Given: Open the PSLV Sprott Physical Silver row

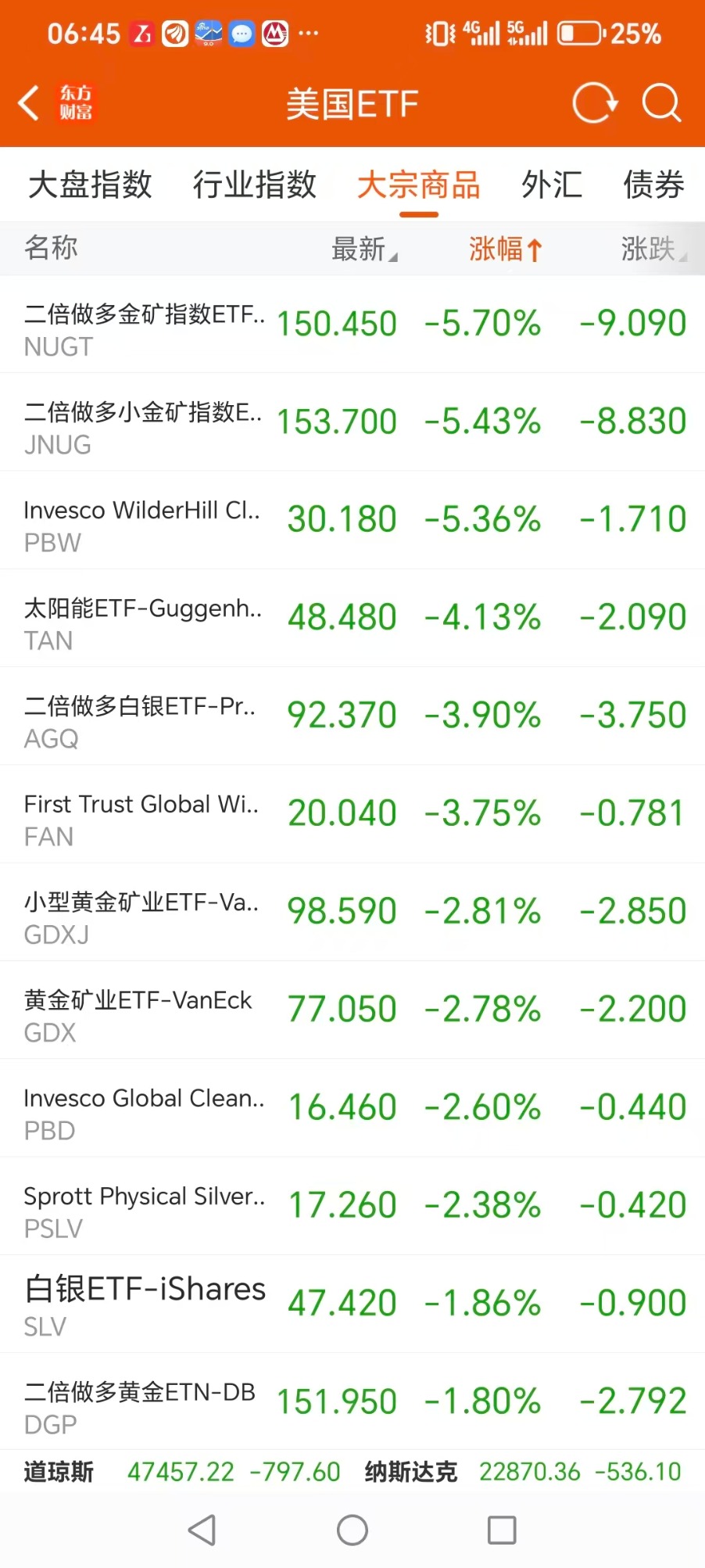Looking at the screenshot, I should coord(352,1206).
